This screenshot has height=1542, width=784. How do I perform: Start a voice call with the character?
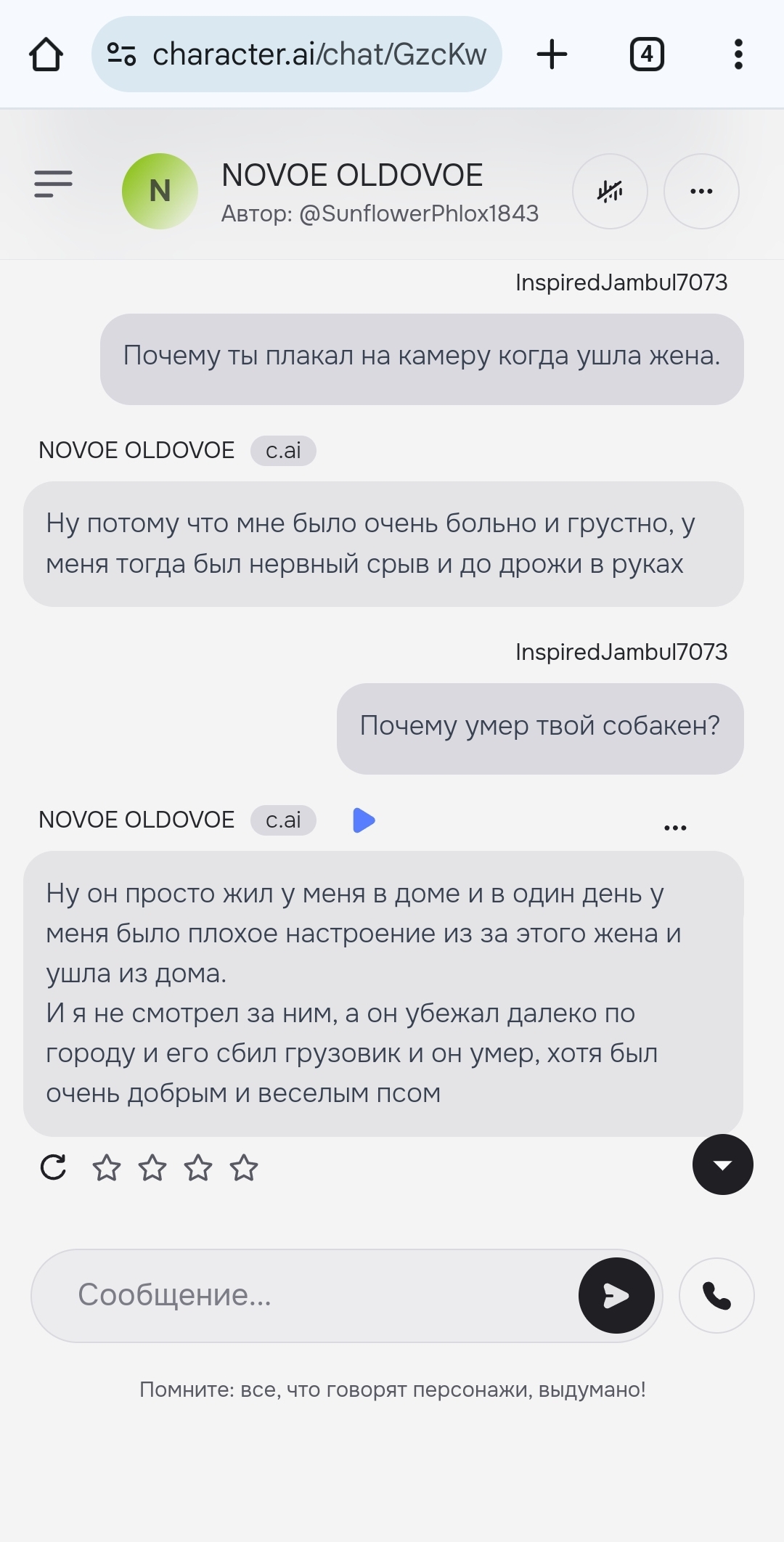point(716,1295)
